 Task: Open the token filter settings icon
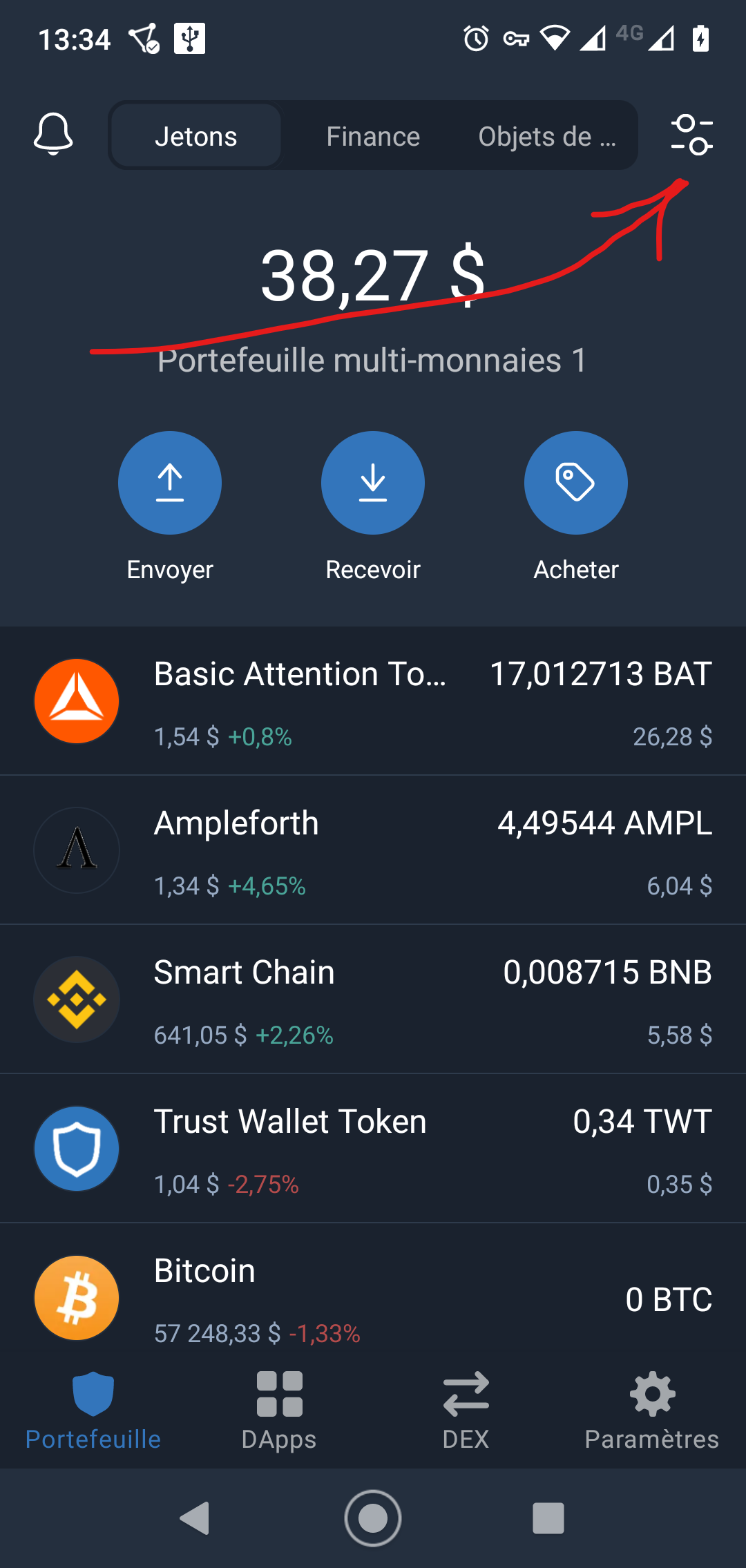click(x=691, y=135)
